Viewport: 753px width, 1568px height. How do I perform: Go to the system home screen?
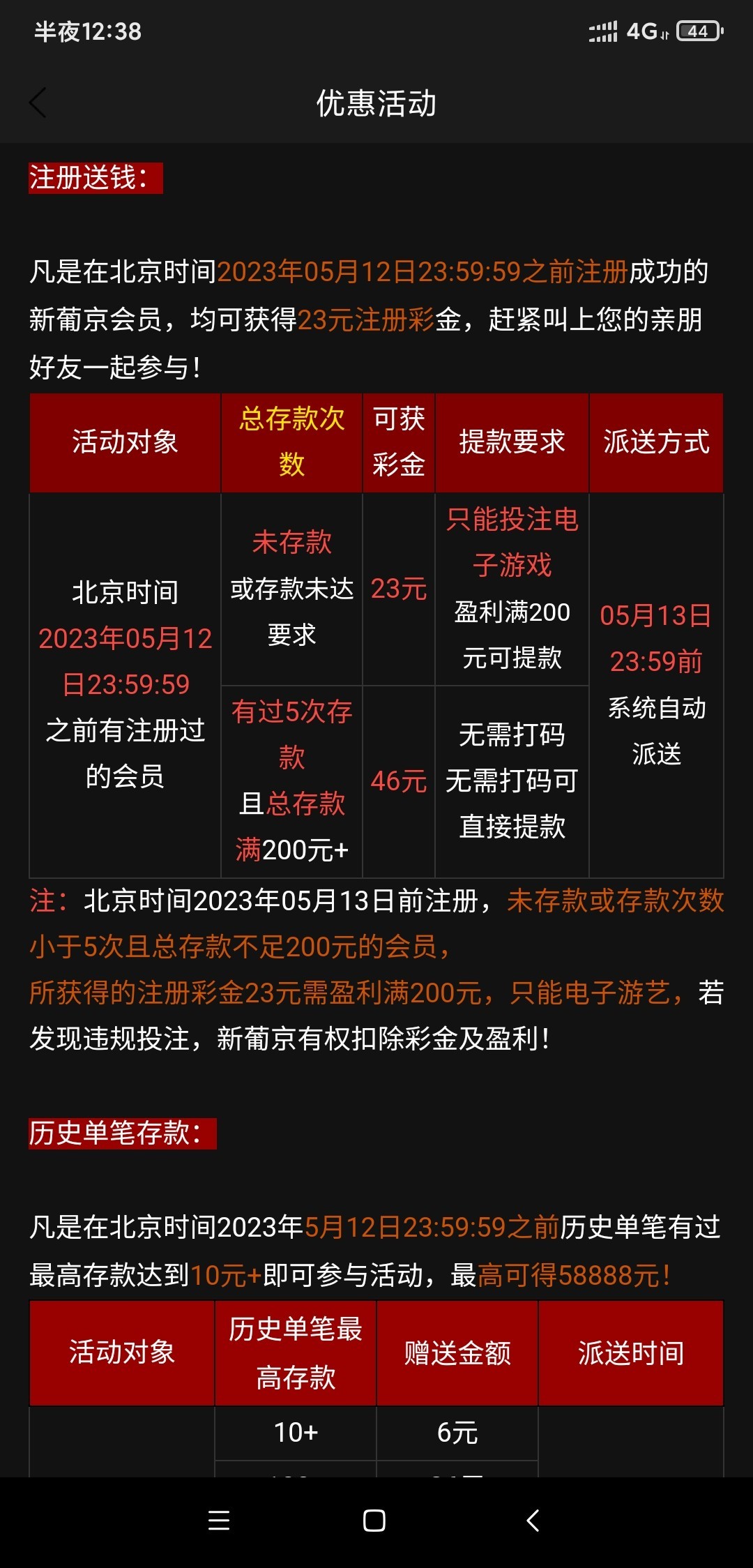pyautogui.click(x=374, y=1521)
